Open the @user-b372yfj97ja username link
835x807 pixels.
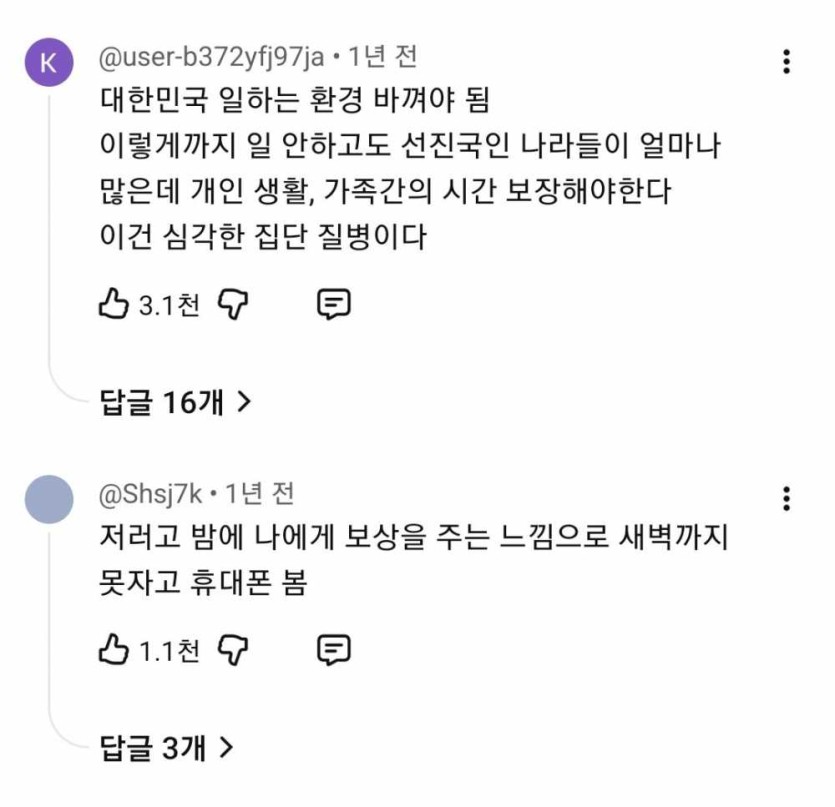[x=212, y=57]
